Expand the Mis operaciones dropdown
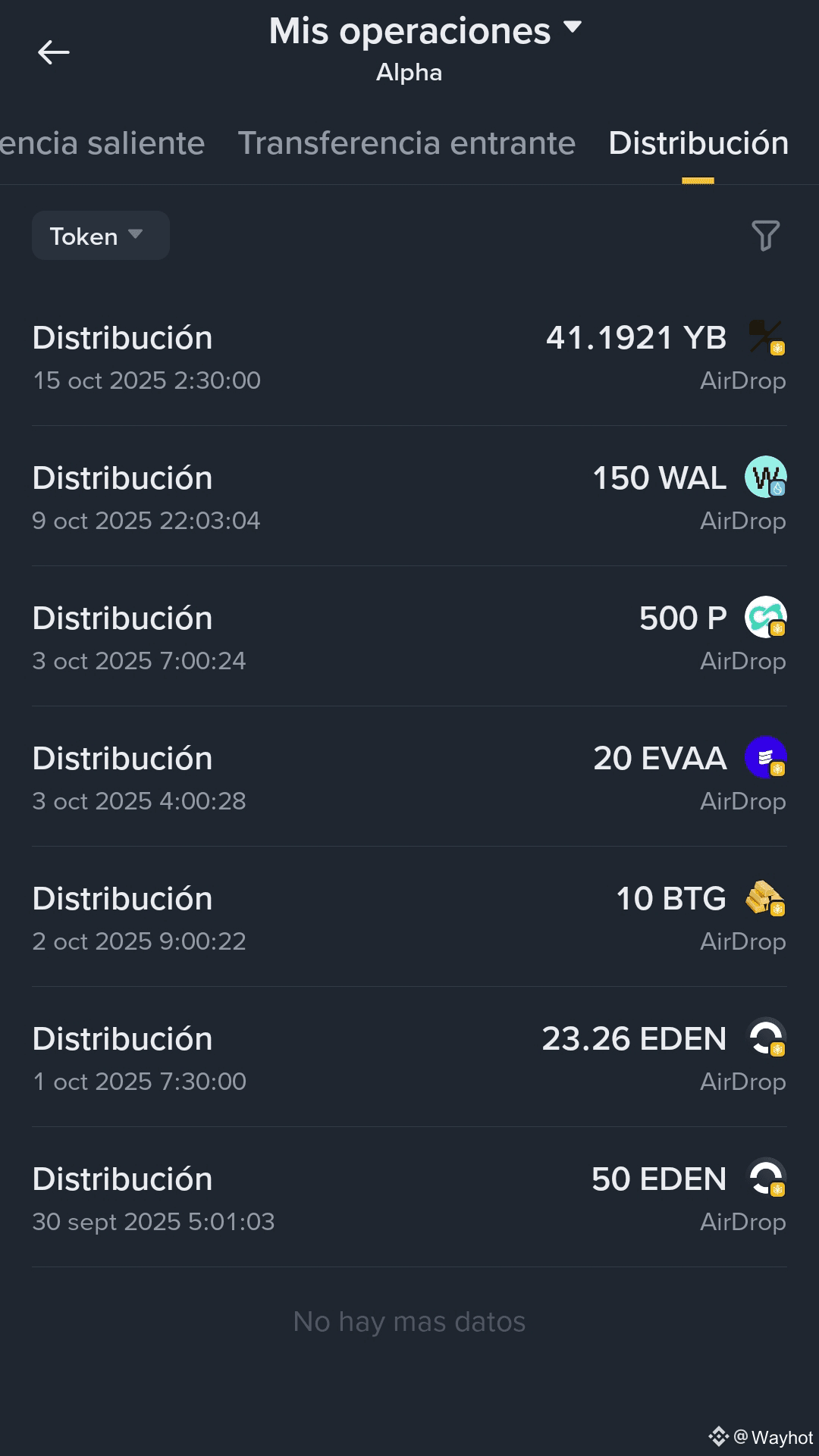The image size is (819, 1456). click(425, 31)
